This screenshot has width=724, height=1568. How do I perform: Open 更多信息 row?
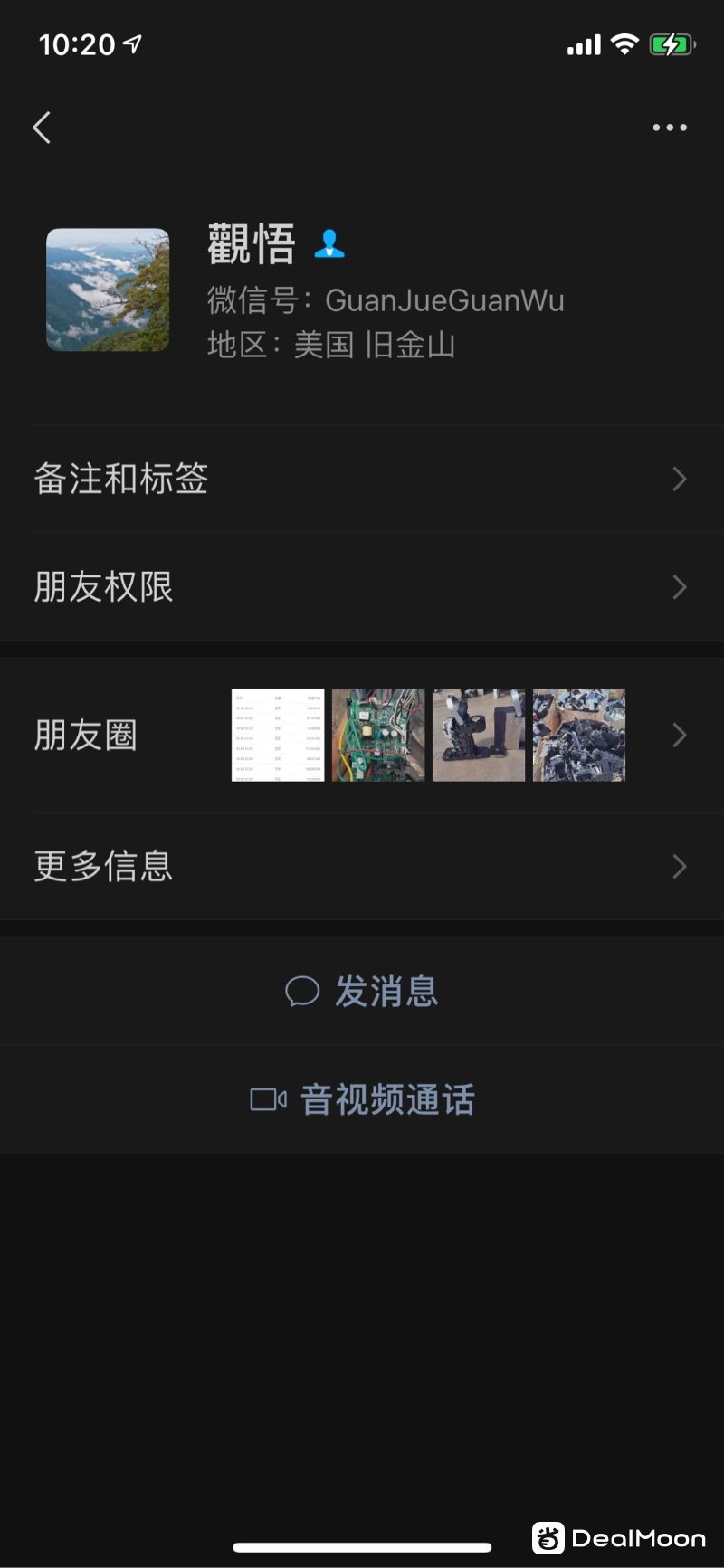tap(362, 866)
